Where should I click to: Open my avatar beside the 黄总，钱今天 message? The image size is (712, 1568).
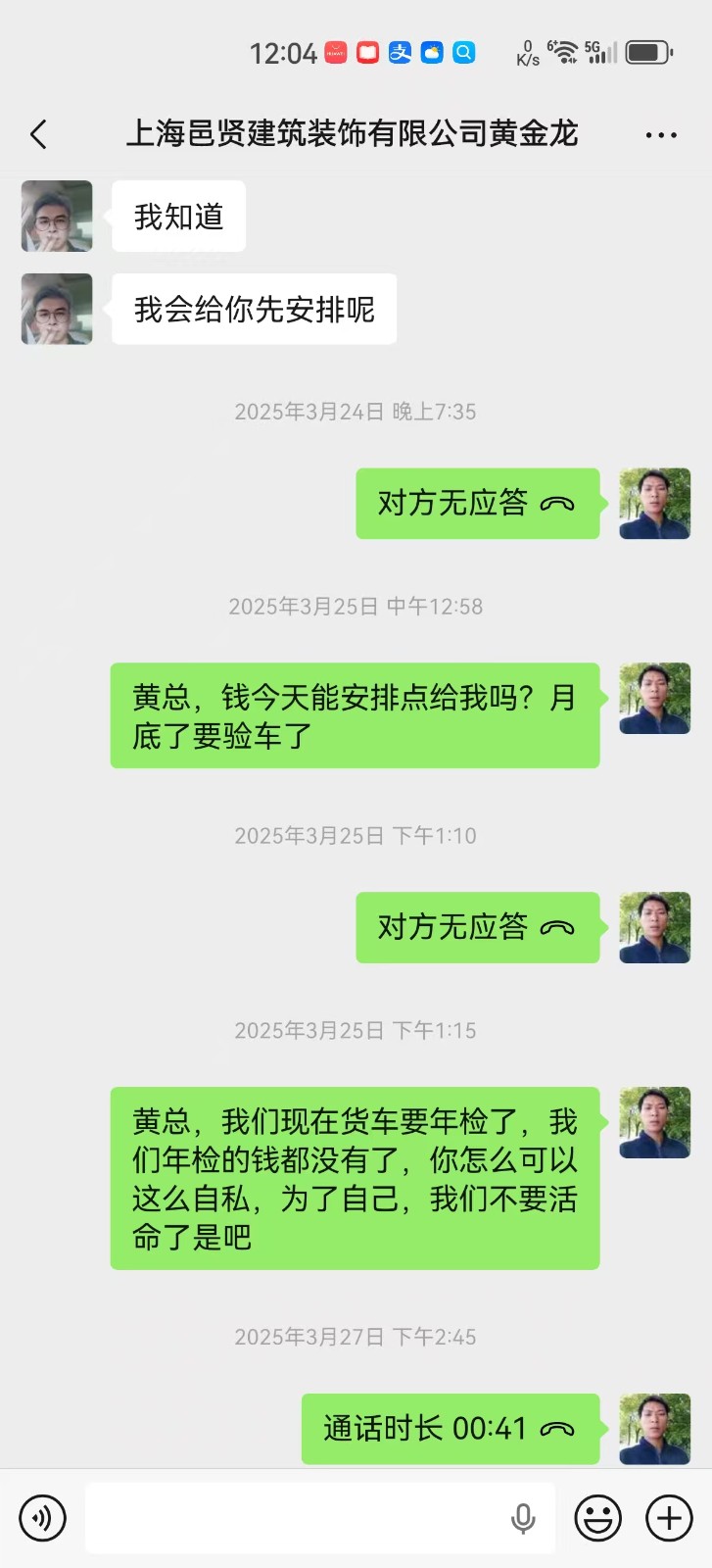[x=654, y=699]
